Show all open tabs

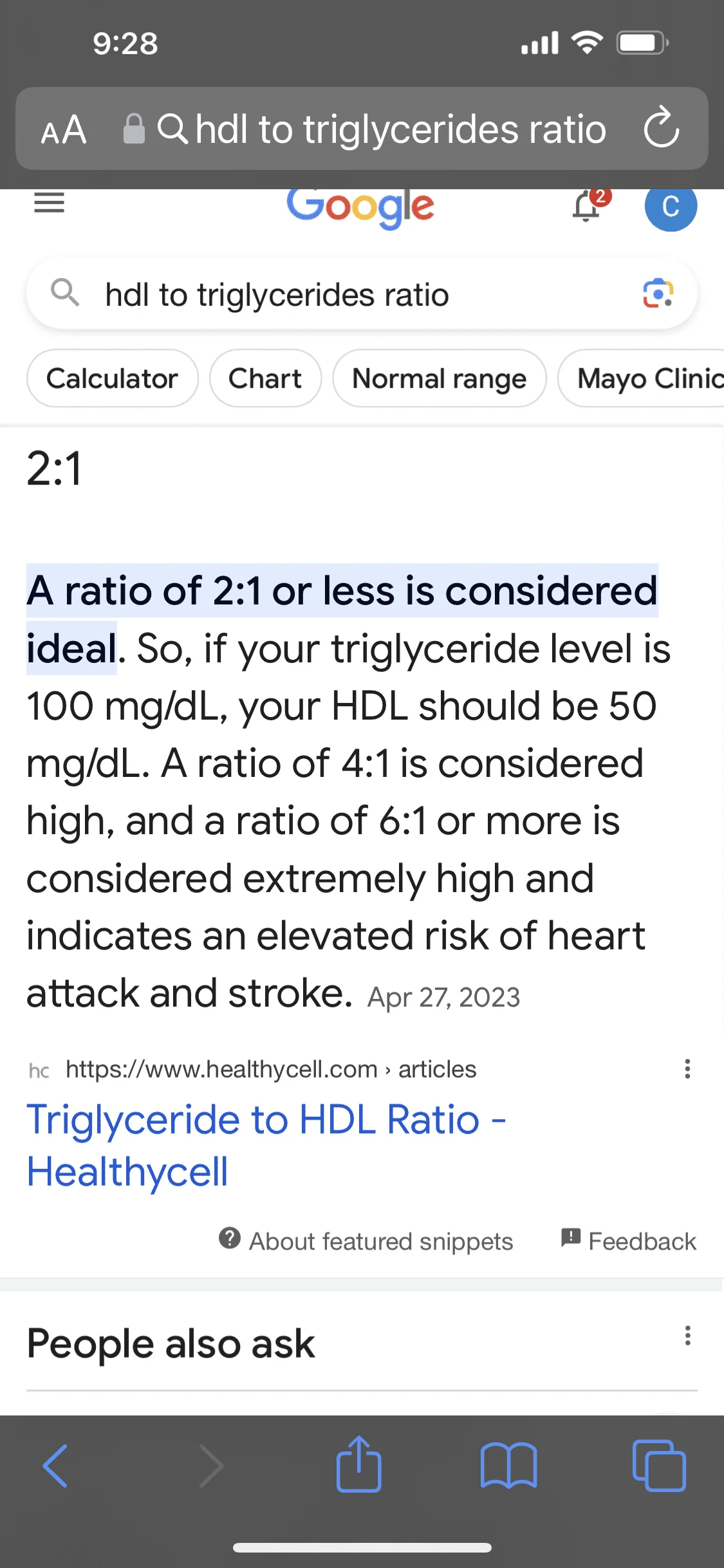pyautogui.click(x=659, y=1466)
